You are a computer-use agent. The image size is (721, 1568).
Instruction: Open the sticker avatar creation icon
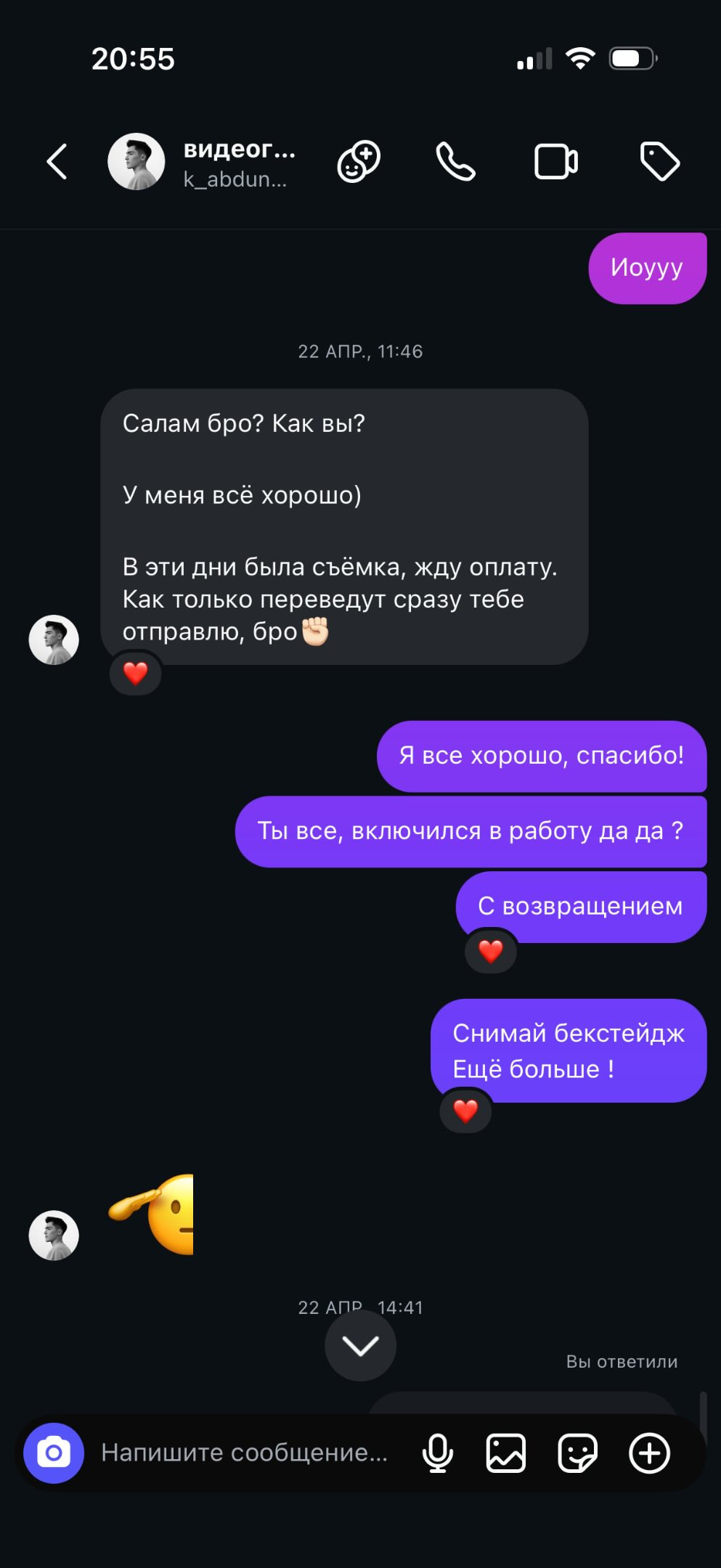pos(359,161)
